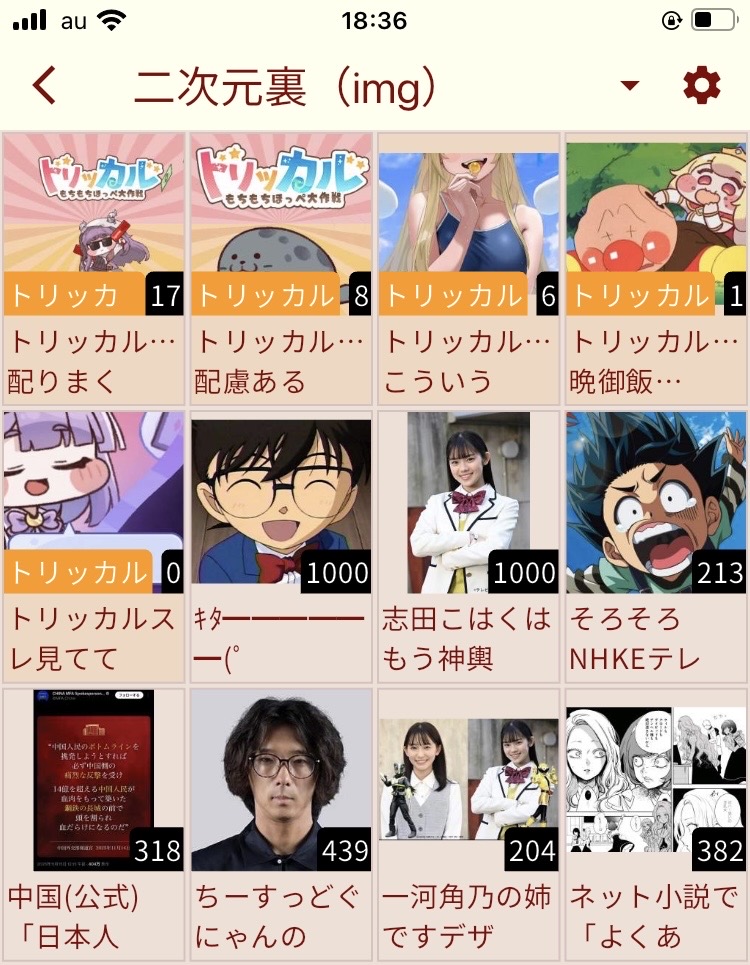
Task: Open the 中国(公式)「日本人 thread
Action: pyautogui.click(x=94, y=822)
